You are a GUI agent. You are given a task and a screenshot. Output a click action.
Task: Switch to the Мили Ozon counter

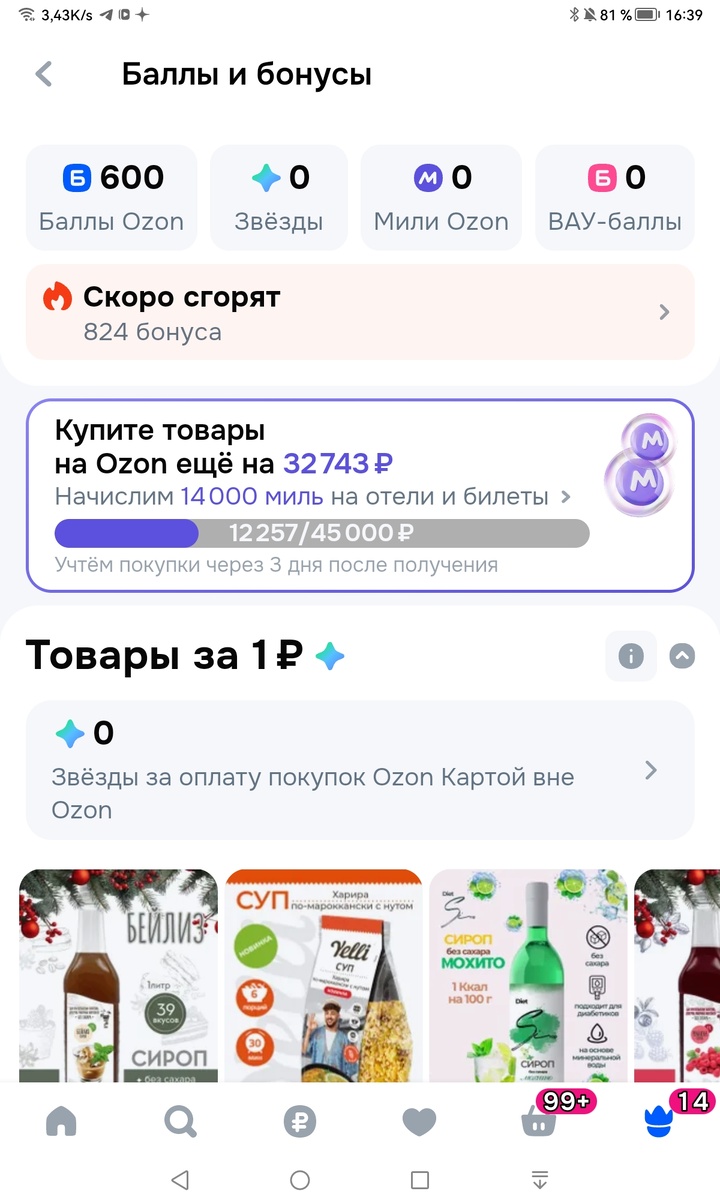pyautogui.click(x=441, y=197)
